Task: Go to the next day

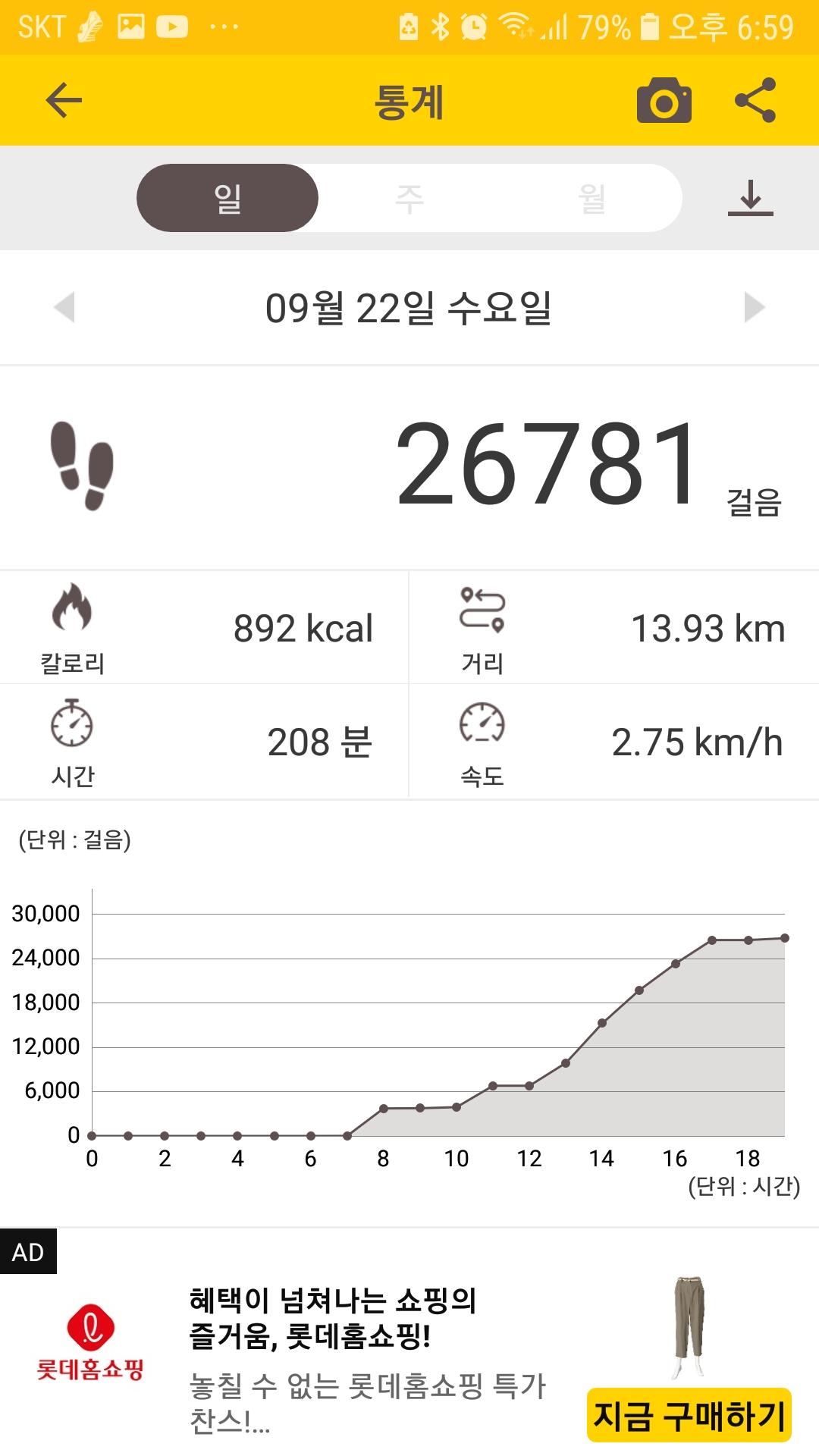Action: coord(755,307)
